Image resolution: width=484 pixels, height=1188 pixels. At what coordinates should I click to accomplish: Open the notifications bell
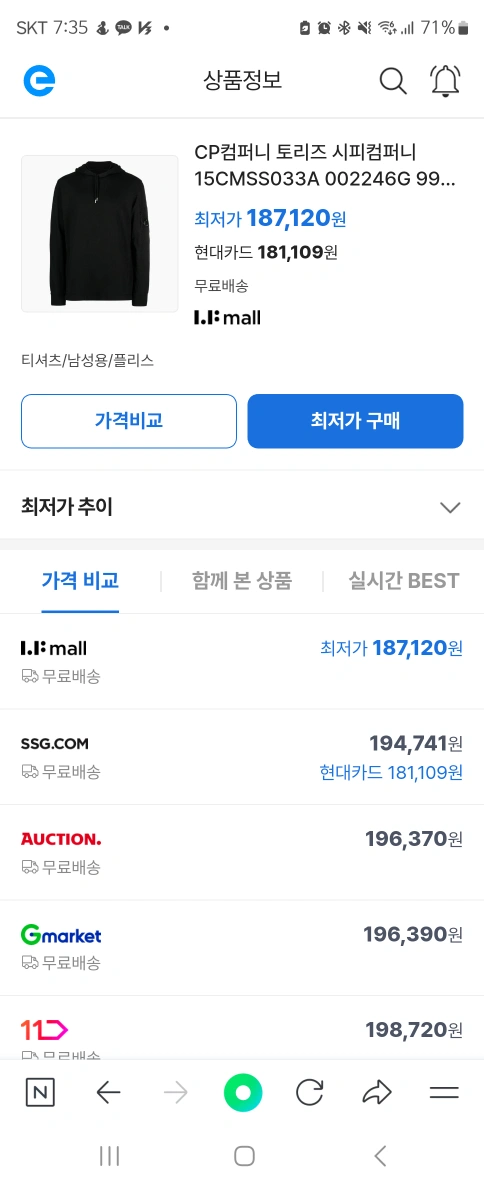click(445, 81)
